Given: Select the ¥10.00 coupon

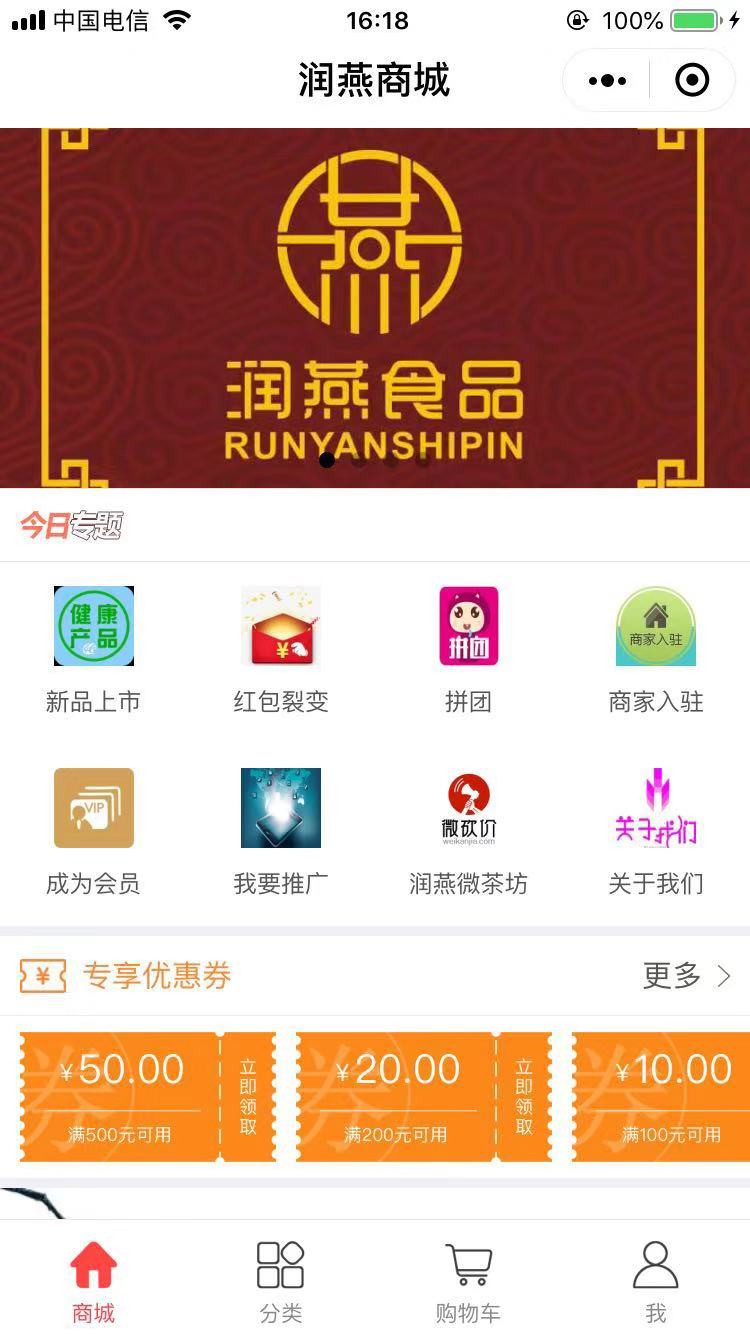Looking at the screenshot, I should (661, 1097).
